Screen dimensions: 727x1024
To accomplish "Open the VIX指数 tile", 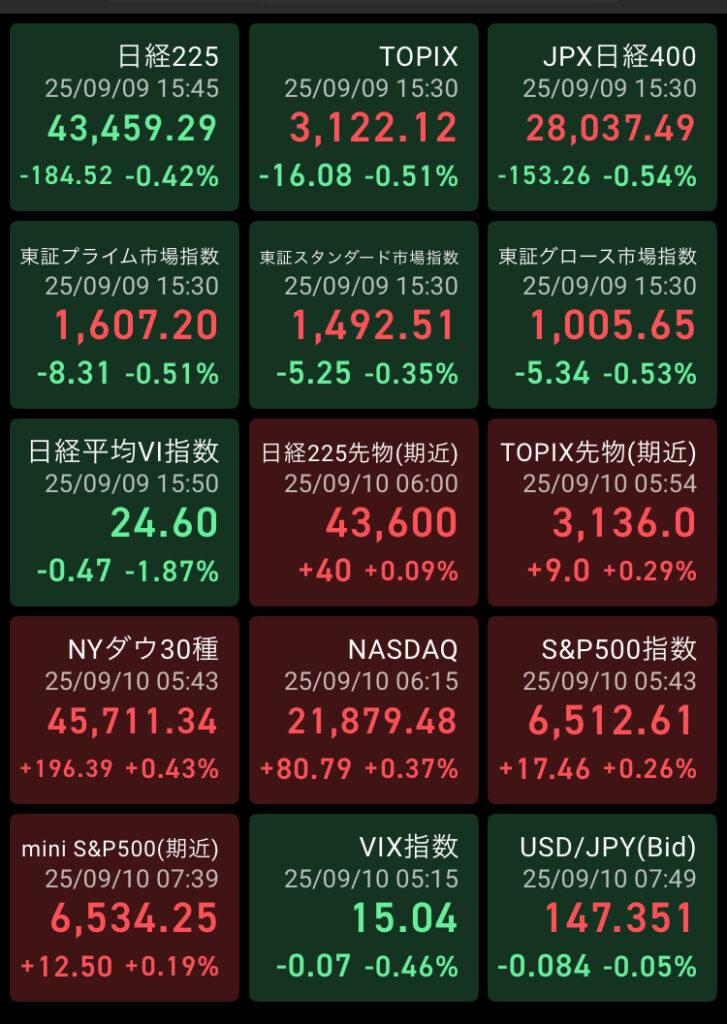I will pyautogui.click(x=364, y=907).
